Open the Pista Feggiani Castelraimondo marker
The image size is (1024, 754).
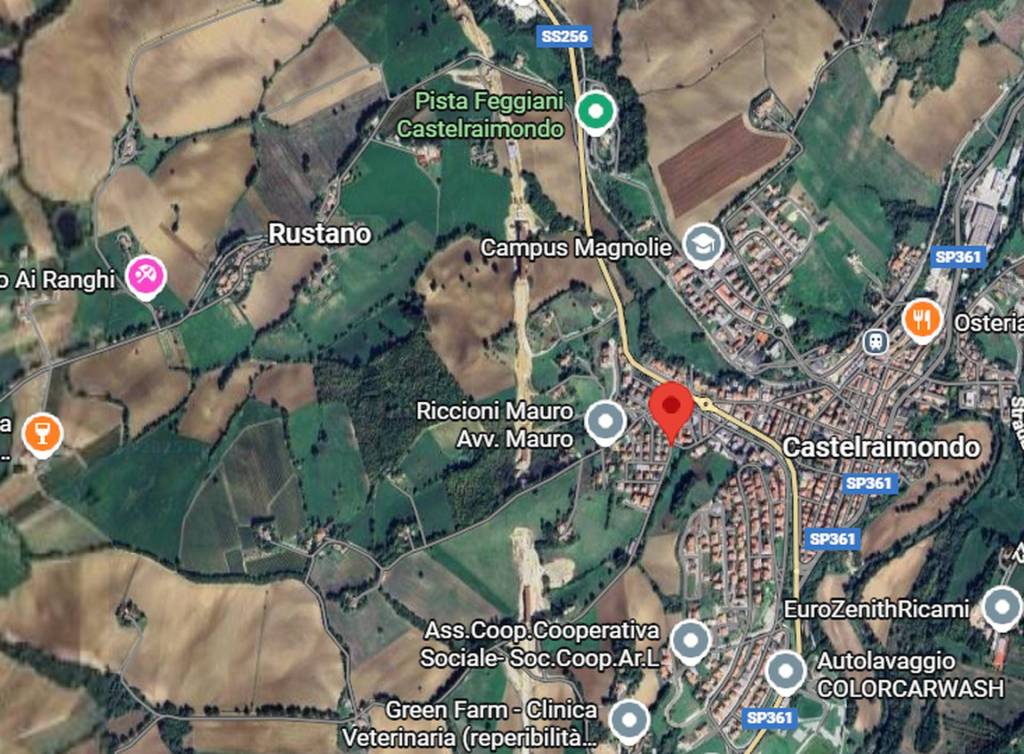(596, 111)
